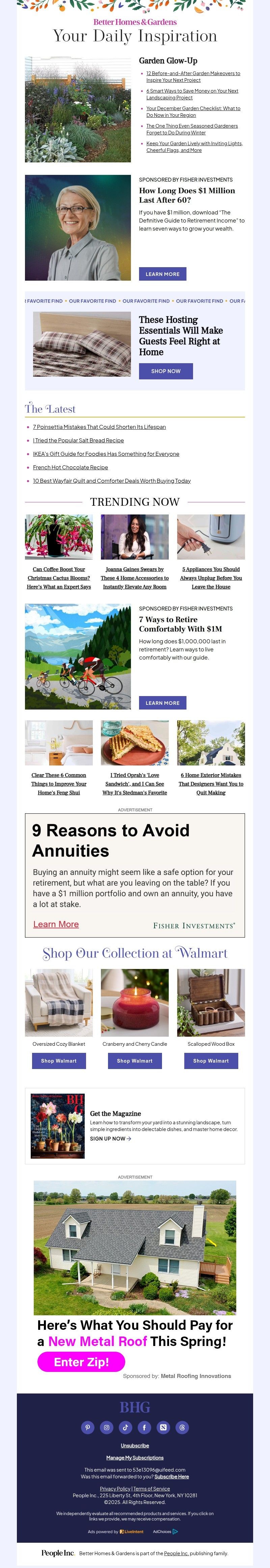Screen dimensions: 270x1568
Task: Open 7 Poinsettia Mistakes article link
Action: 99,427
